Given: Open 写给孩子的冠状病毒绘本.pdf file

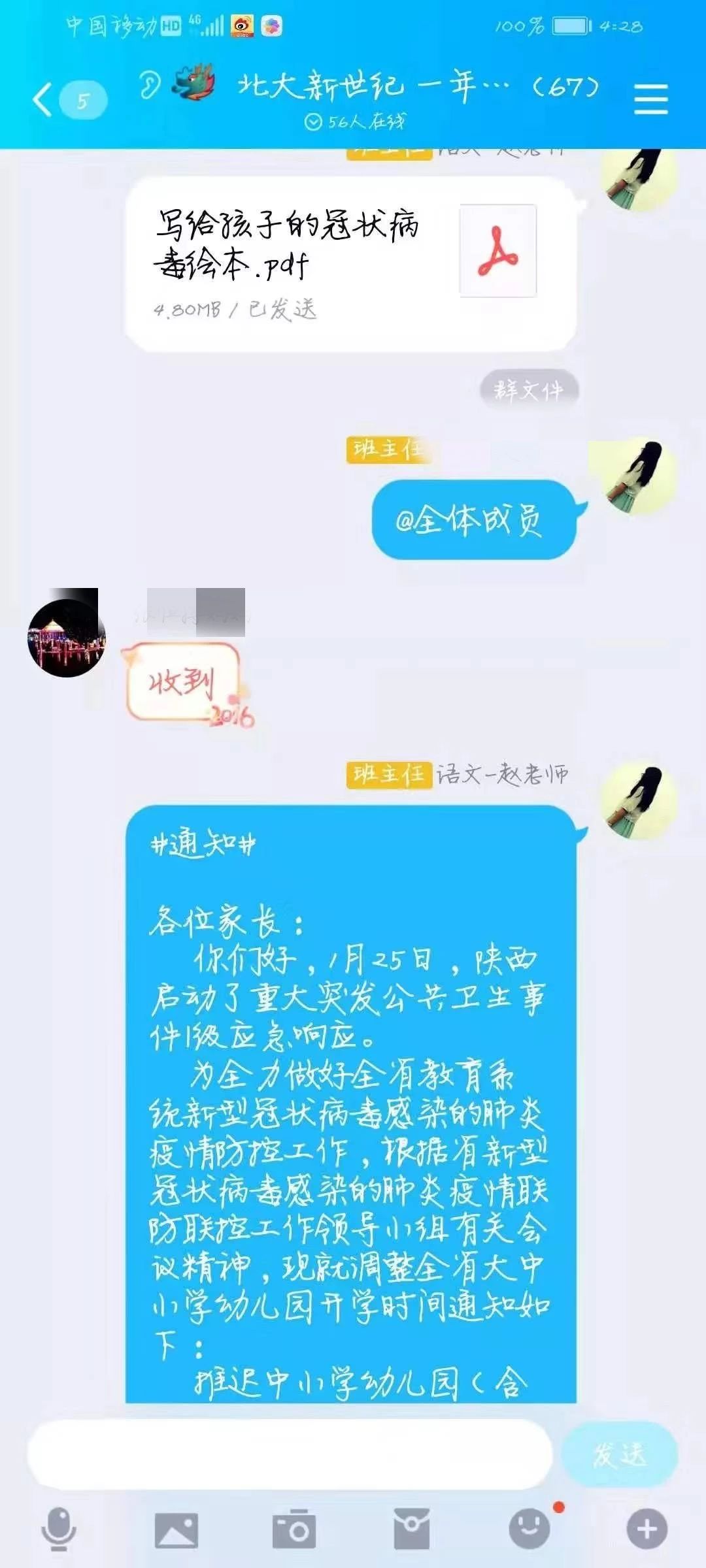Looking at the screenshot, I should click(350, 265).
